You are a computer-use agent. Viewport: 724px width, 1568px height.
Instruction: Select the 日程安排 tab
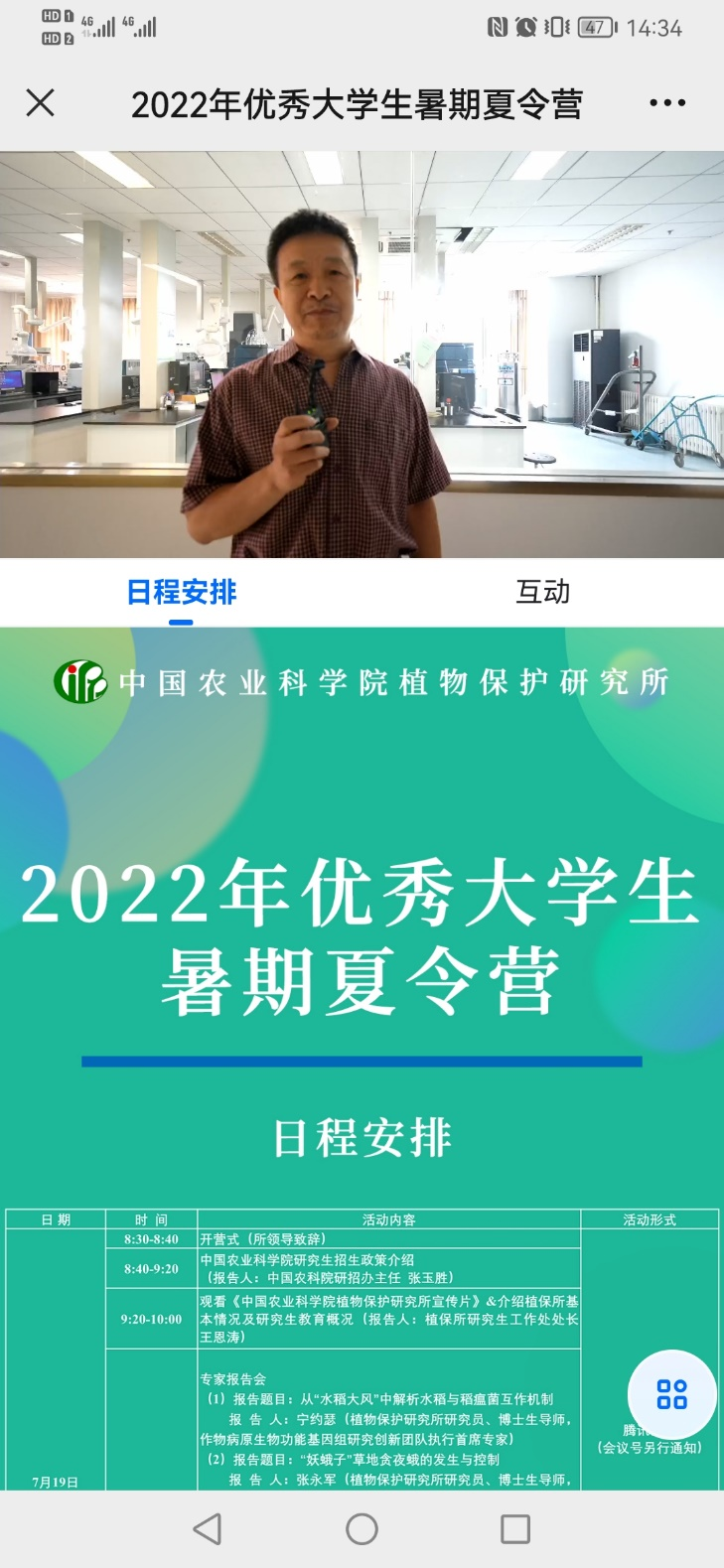[x=181, y=593]
